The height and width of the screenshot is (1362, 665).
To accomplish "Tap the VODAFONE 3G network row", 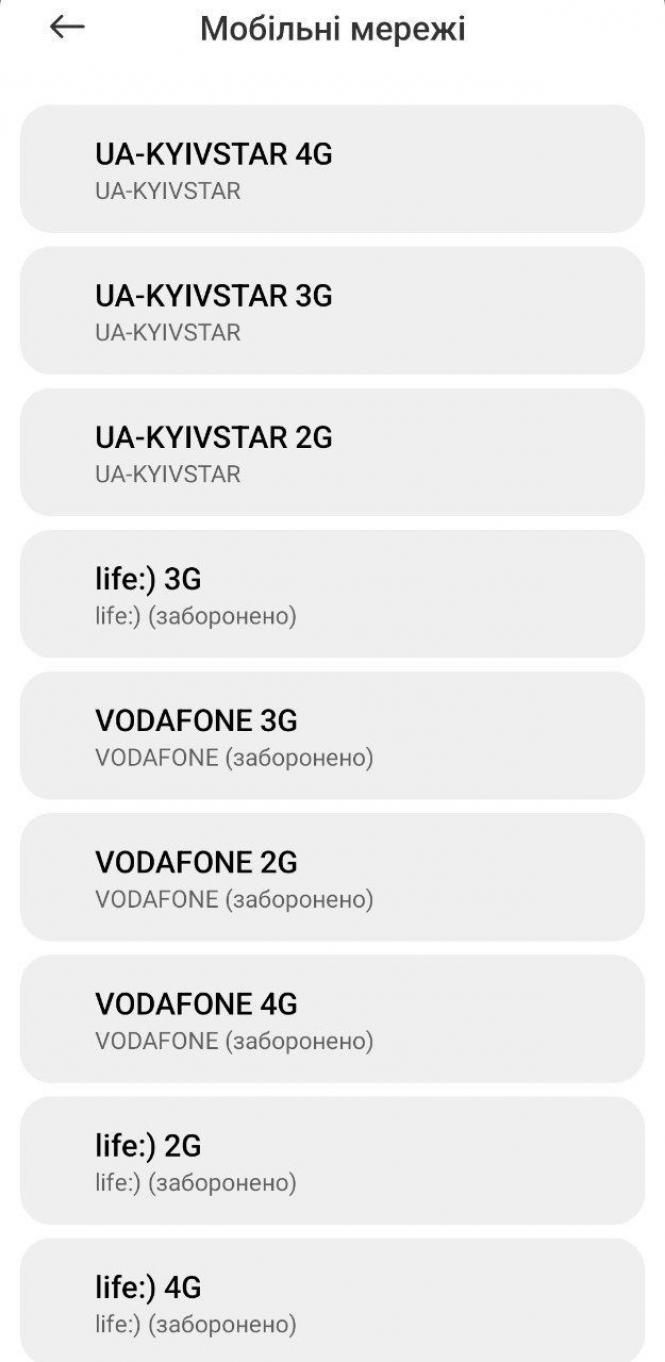I will (332, 736).
